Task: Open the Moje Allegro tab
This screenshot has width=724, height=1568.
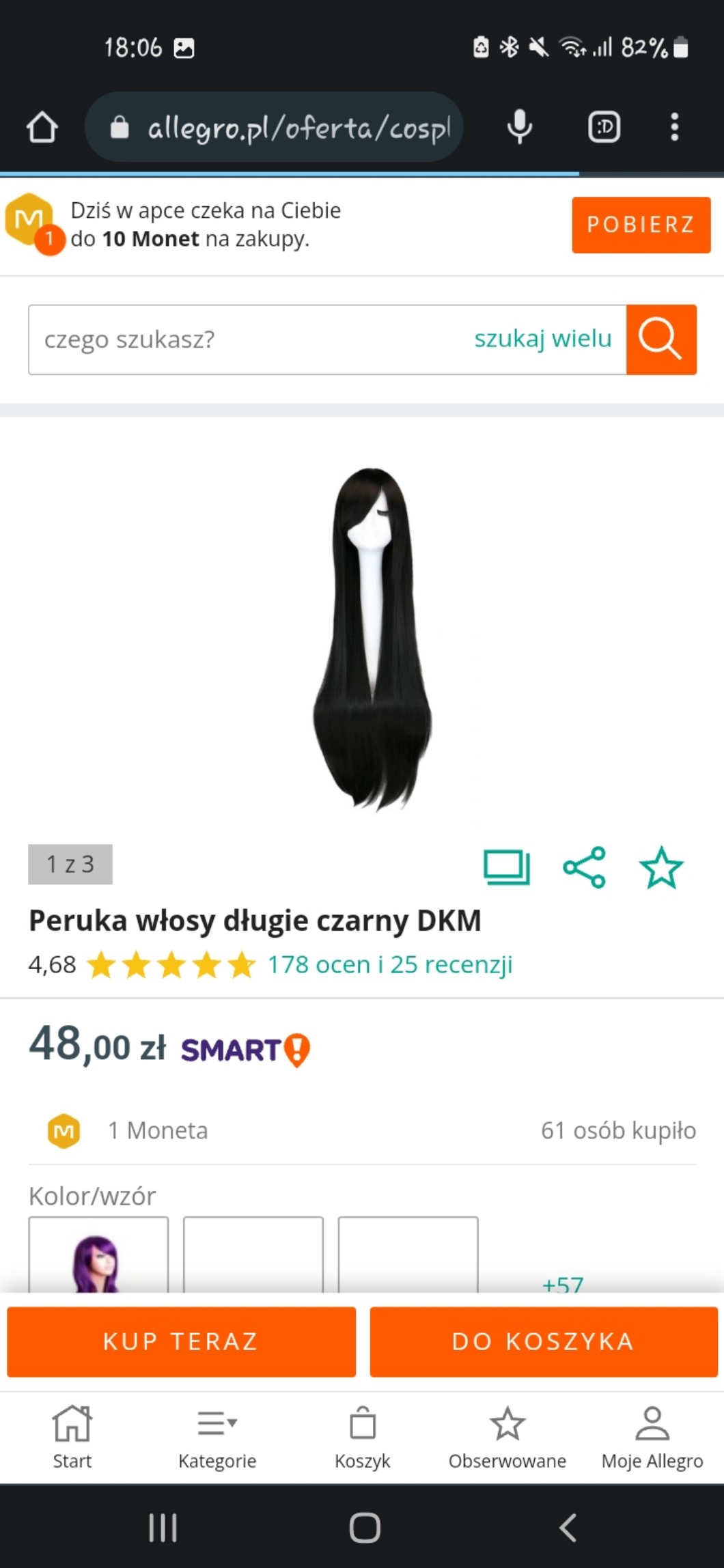Action: pyautogui.click(x=652, y=1437)
